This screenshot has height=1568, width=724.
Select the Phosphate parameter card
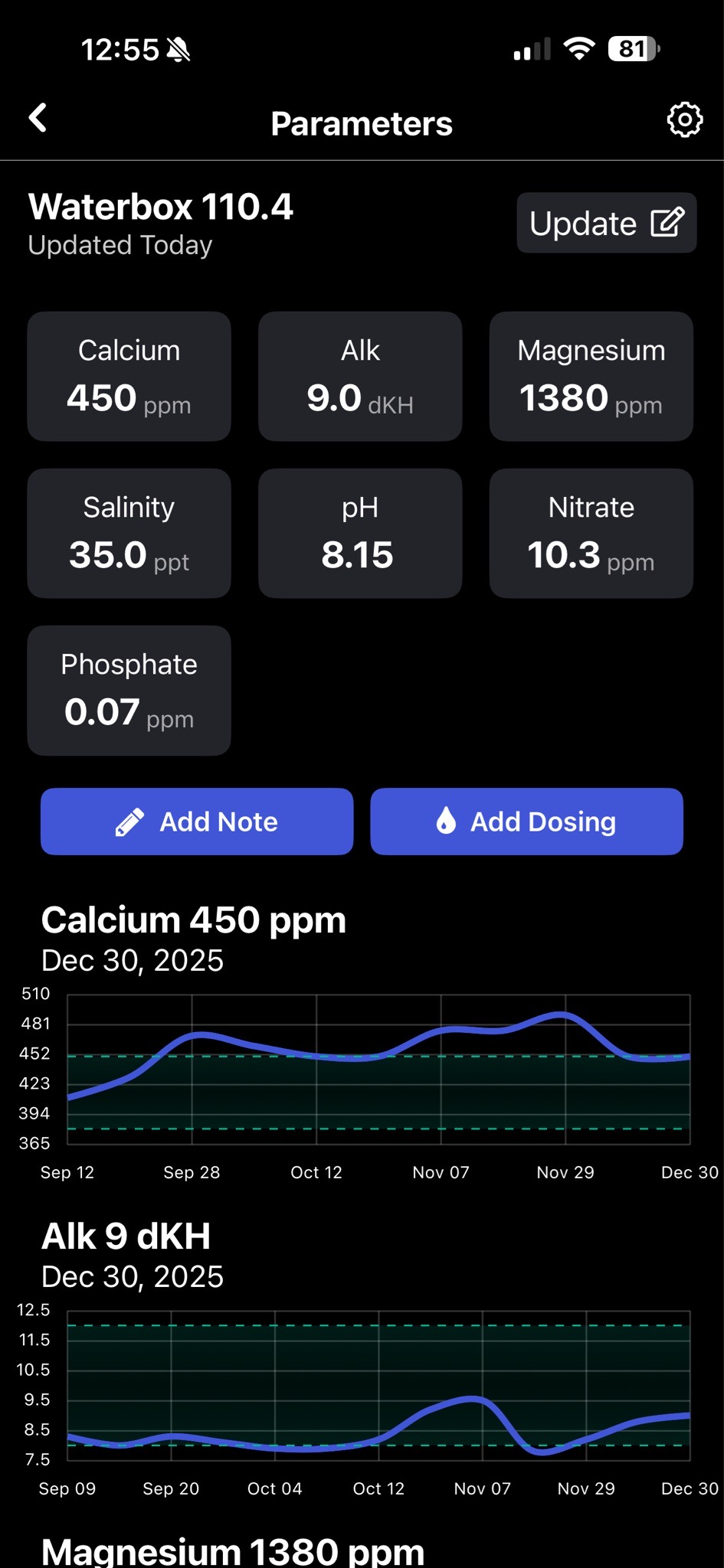coord(129,691)
